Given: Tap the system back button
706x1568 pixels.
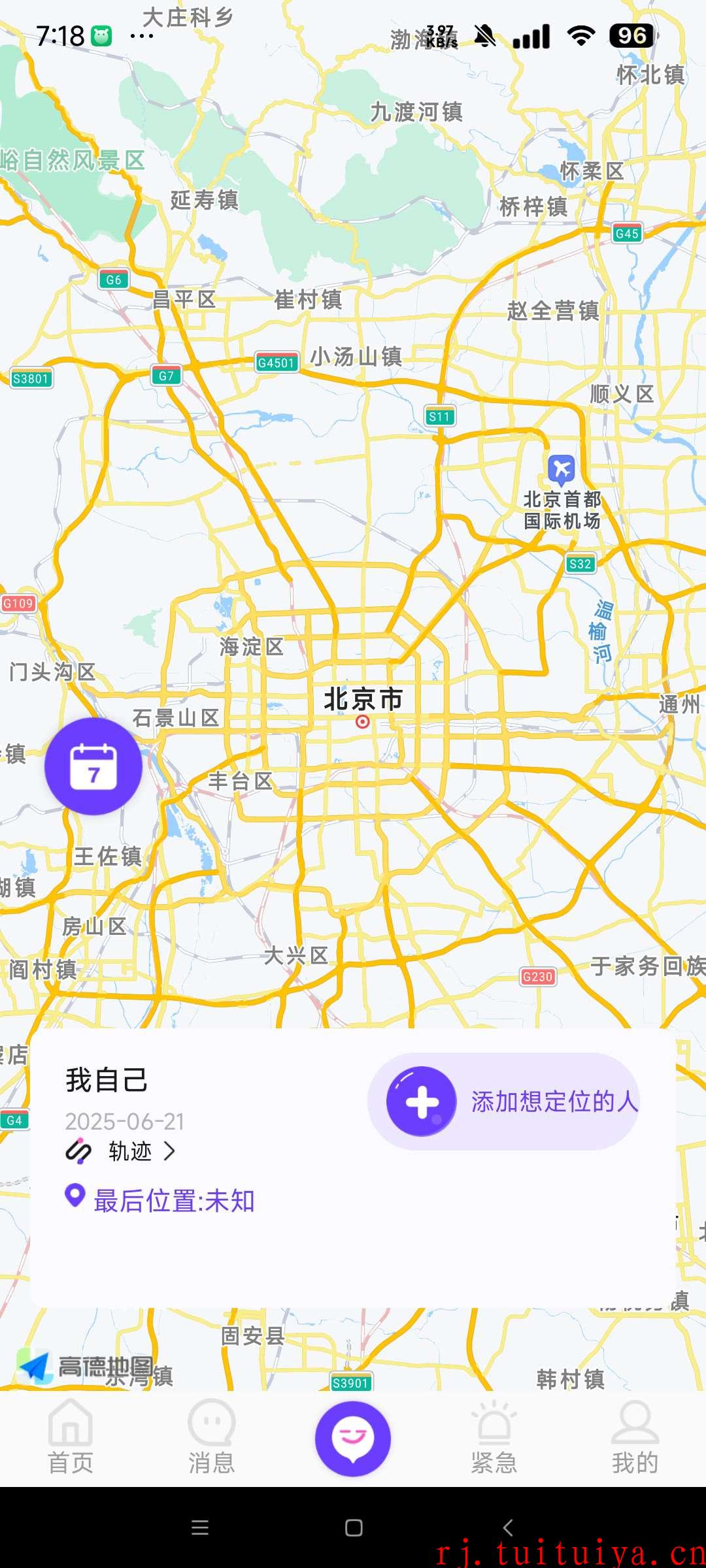Looking at the screenshot, I should [x=508, y=1527].
